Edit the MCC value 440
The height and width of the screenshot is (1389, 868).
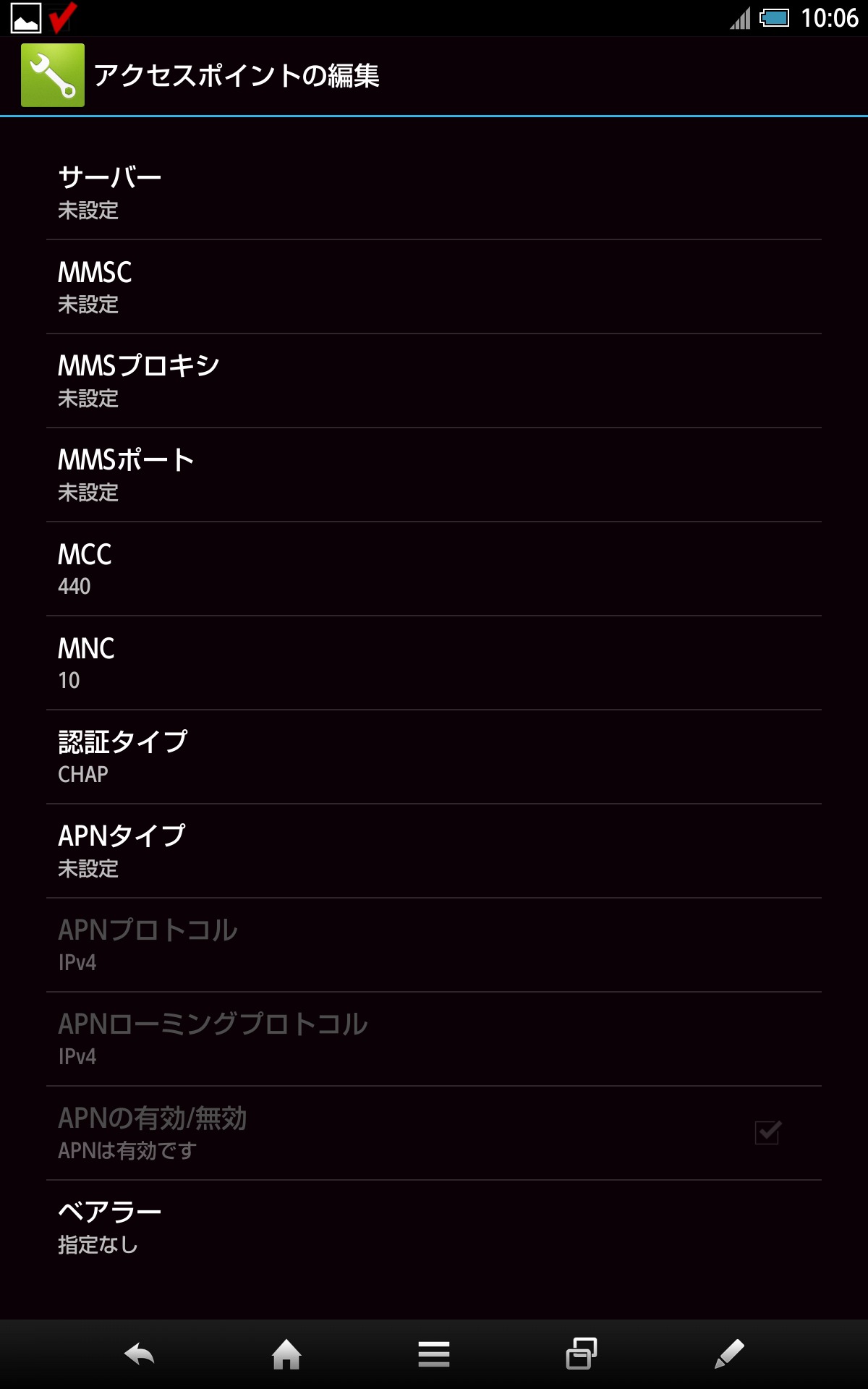[434, 569]
